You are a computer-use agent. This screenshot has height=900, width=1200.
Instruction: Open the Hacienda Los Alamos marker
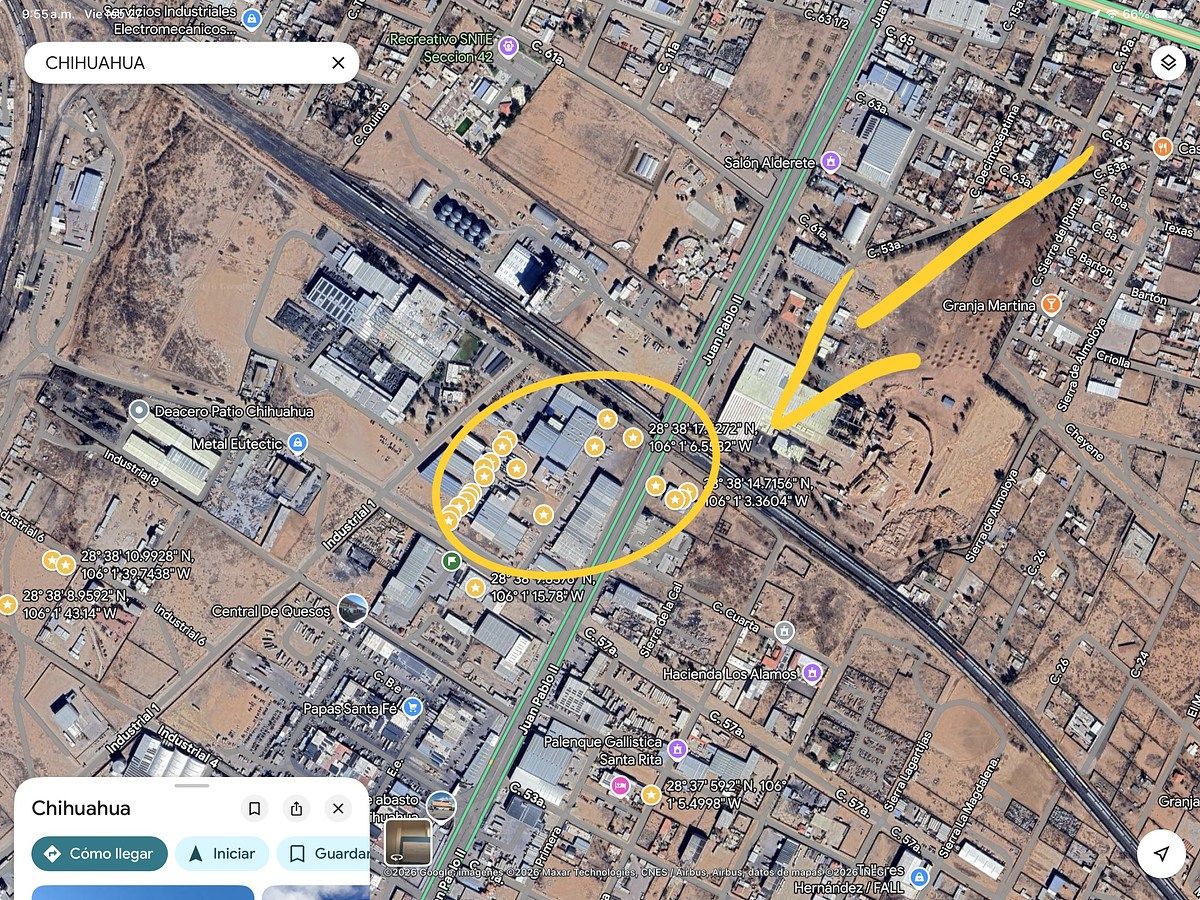812,673
